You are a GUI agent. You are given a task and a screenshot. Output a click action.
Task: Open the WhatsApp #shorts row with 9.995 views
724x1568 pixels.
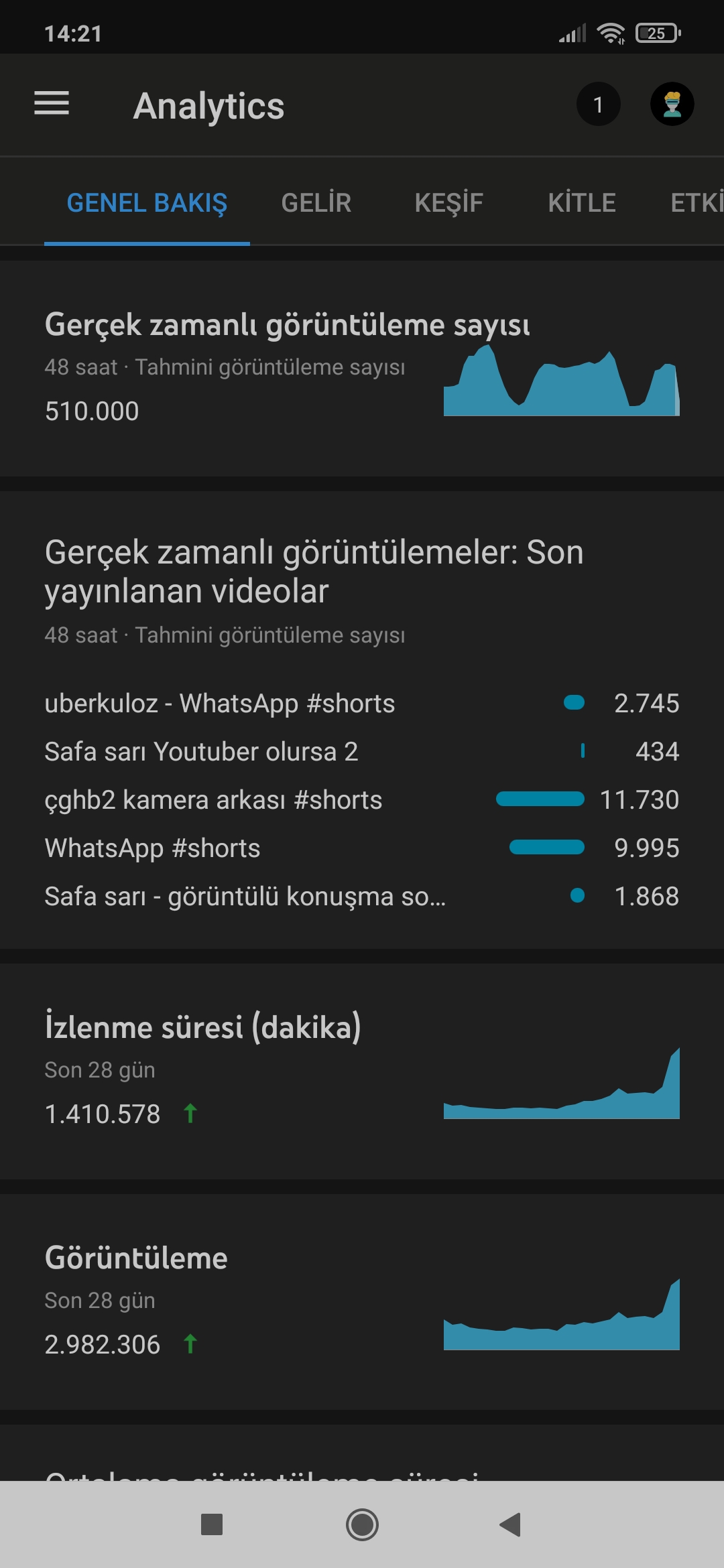(362, 848)
